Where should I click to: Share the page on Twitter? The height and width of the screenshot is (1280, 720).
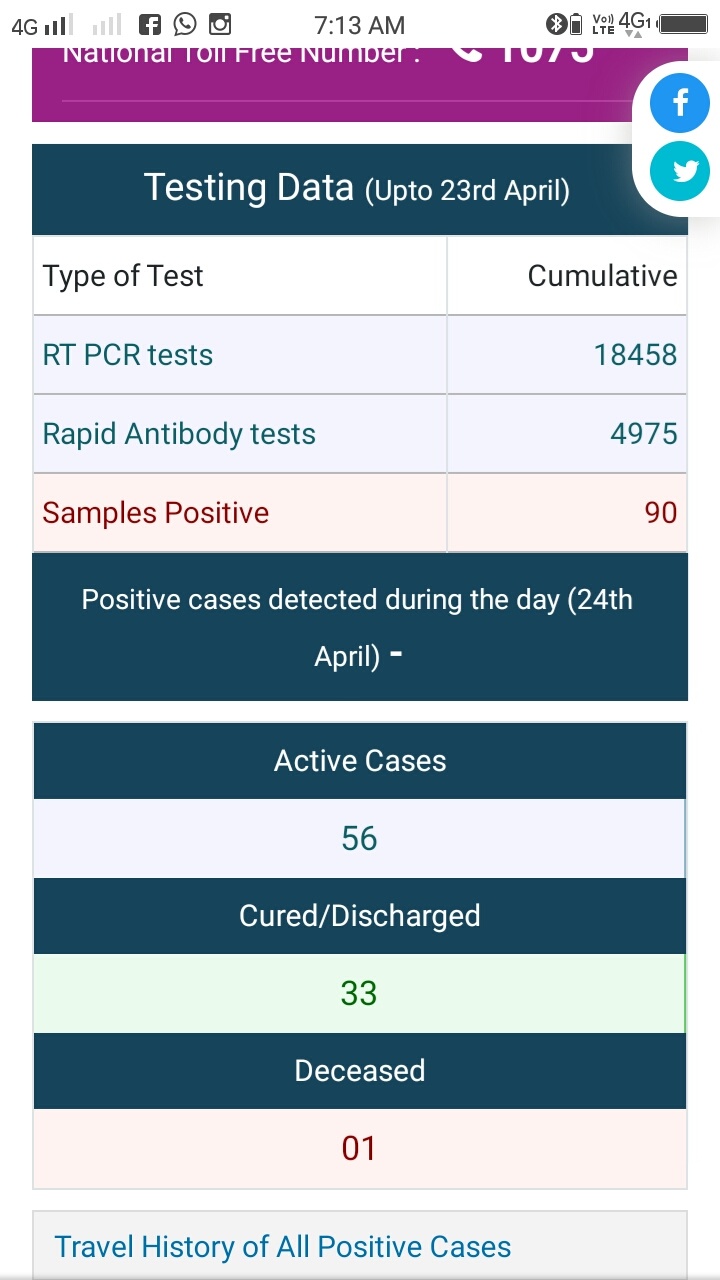(x=680, y=171)
